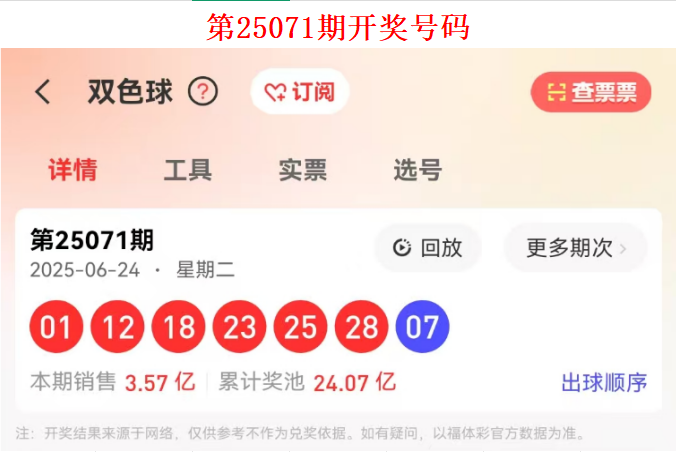Show the 出球顺序 ball order
This screenshot has height=452, width=676.
(604, 382)
